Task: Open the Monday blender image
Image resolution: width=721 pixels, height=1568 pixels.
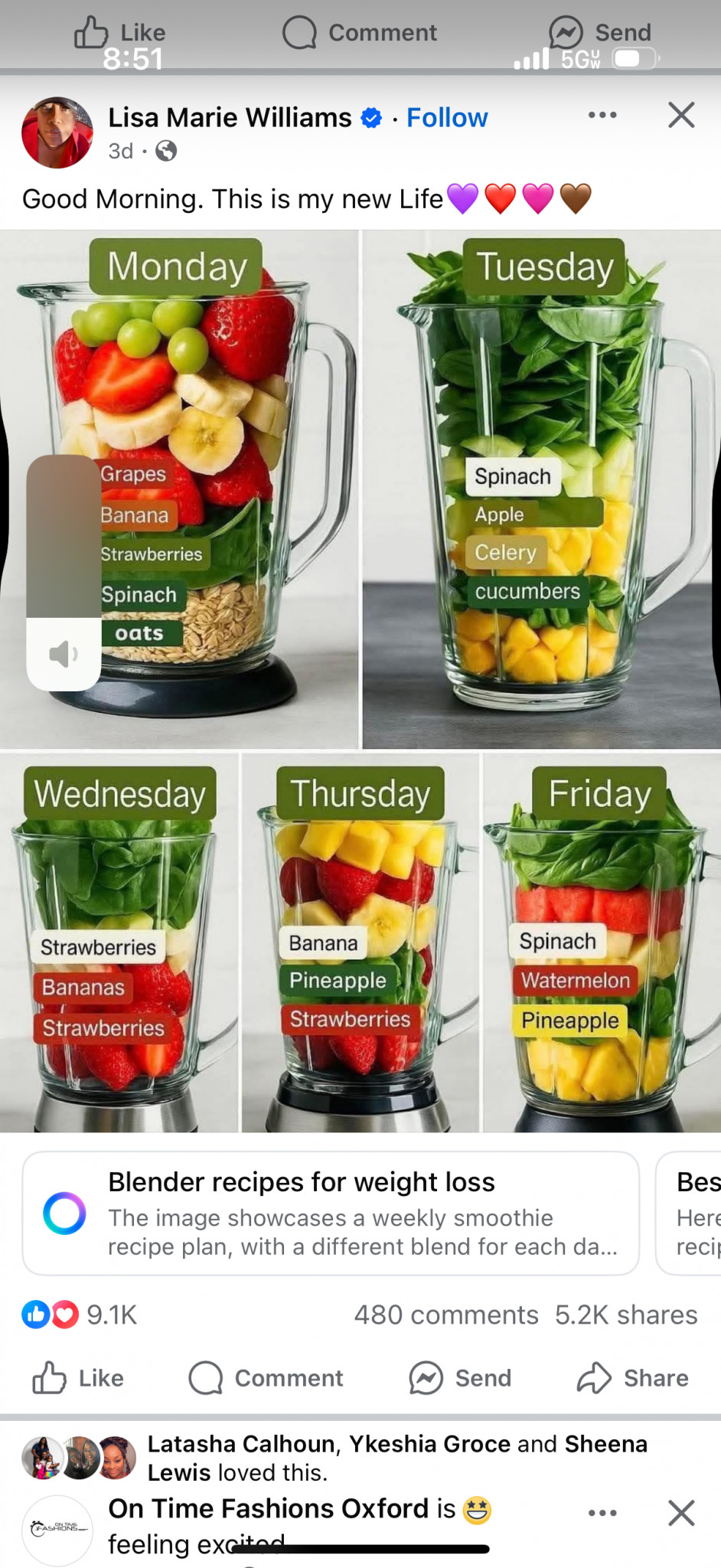Action: pyautogui.click(x=179, y=489)
